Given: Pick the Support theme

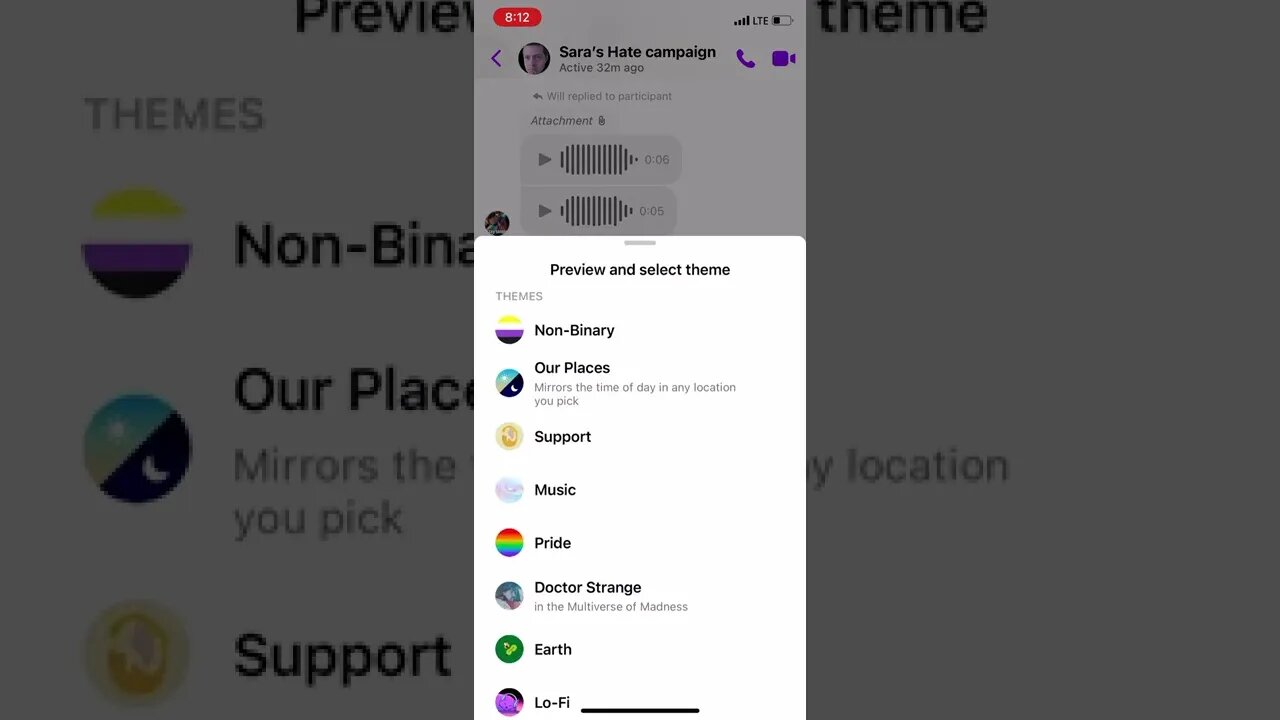Looking at the screenshot, I should (562, 437).
